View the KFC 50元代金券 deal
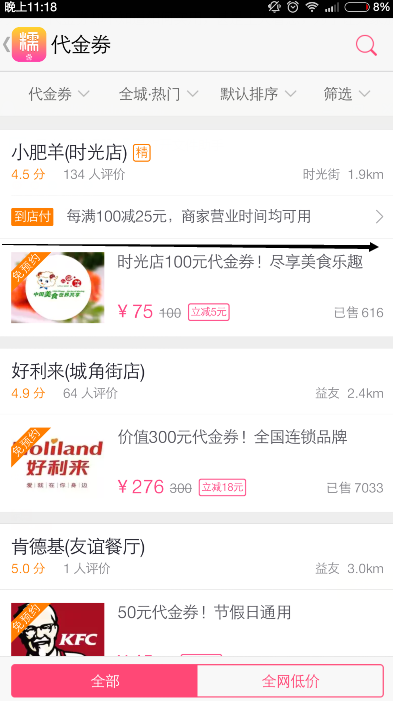Screen dimensions: 393x701 point(196,623)
